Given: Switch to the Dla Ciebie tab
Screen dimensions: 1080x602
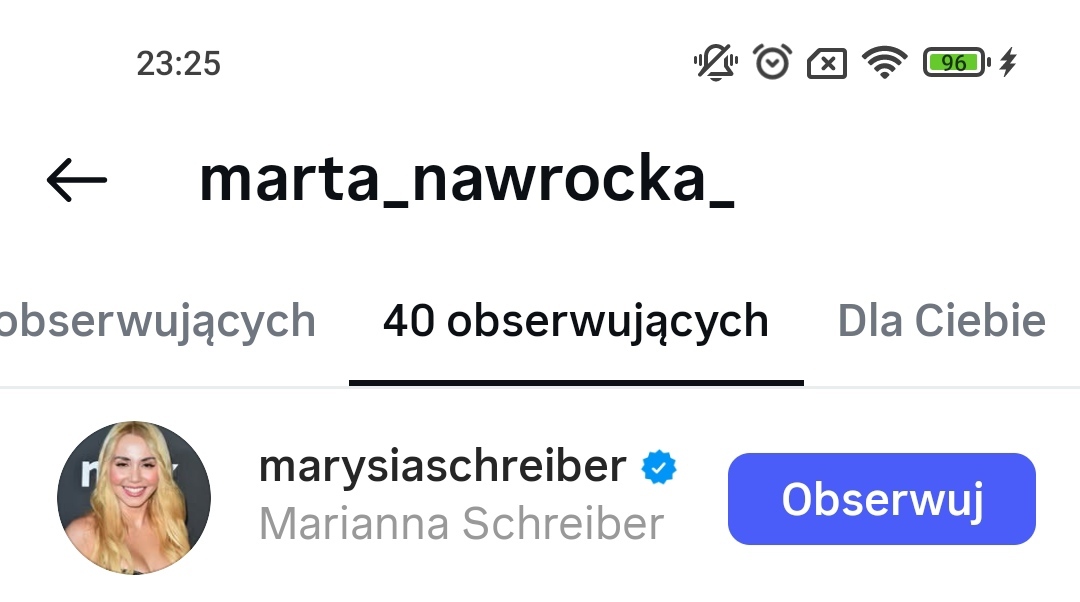Looking at the screenshot, I should tap(940, 322).
